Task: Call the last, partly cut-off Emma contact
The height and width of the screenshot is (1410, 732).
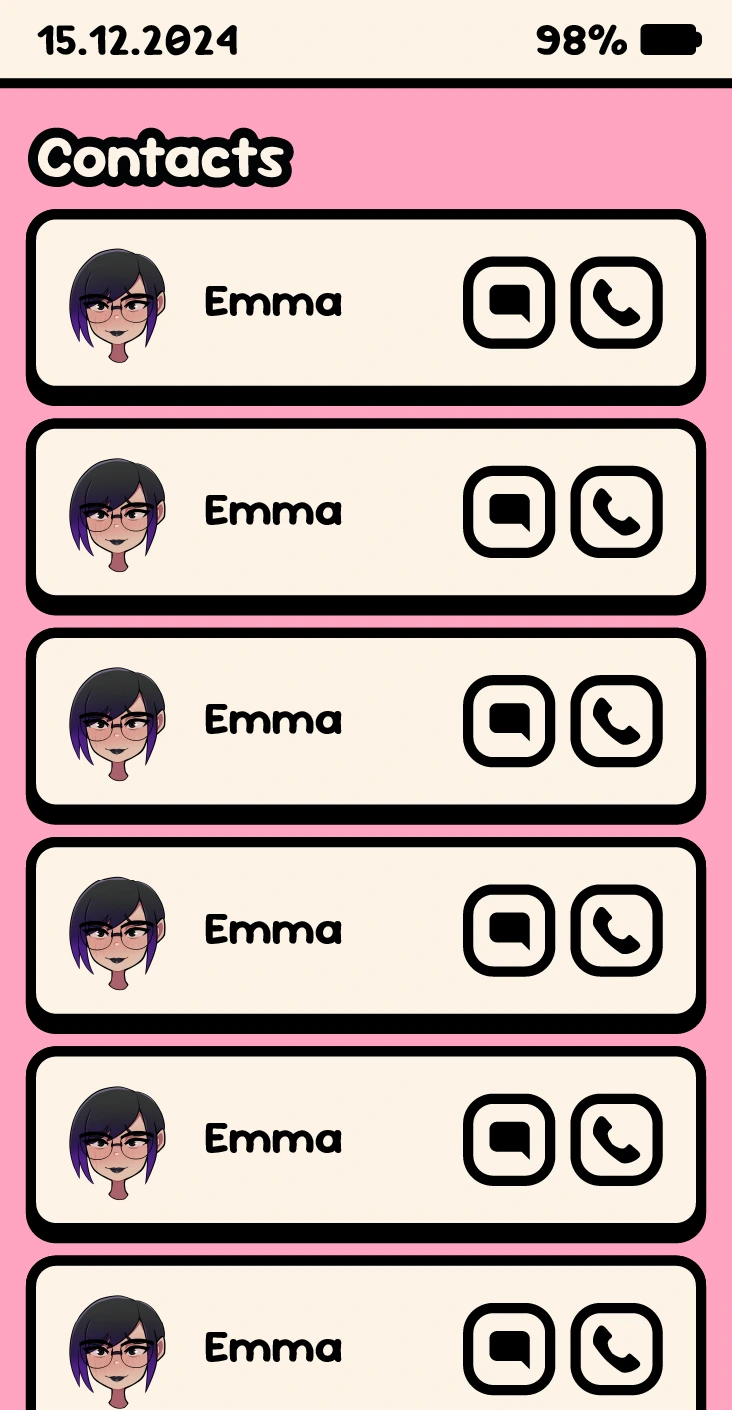Action: tap(617, 1348)
